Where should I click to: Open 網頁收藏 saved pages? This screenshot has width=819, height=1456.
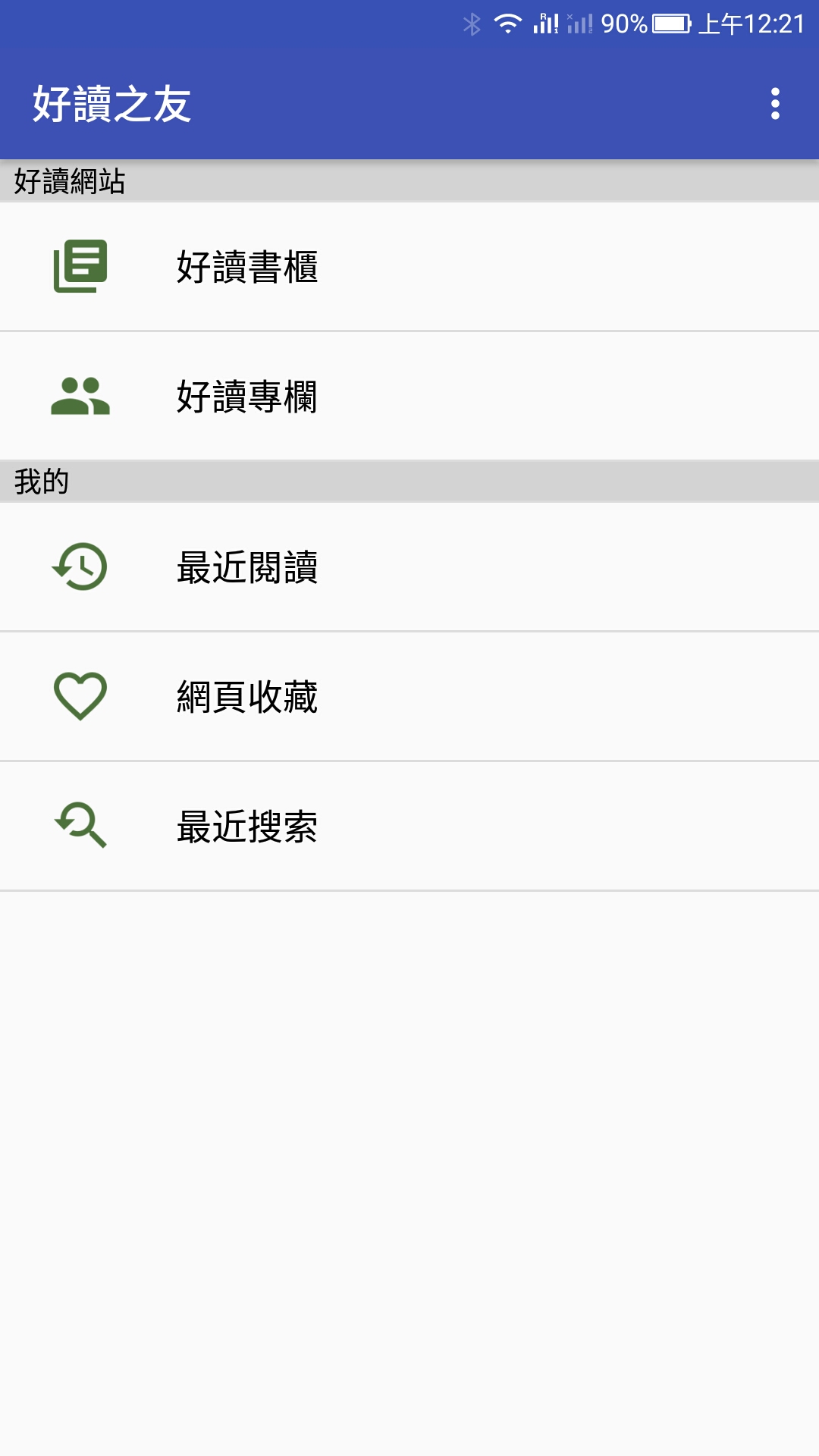(x=409, y=696)
